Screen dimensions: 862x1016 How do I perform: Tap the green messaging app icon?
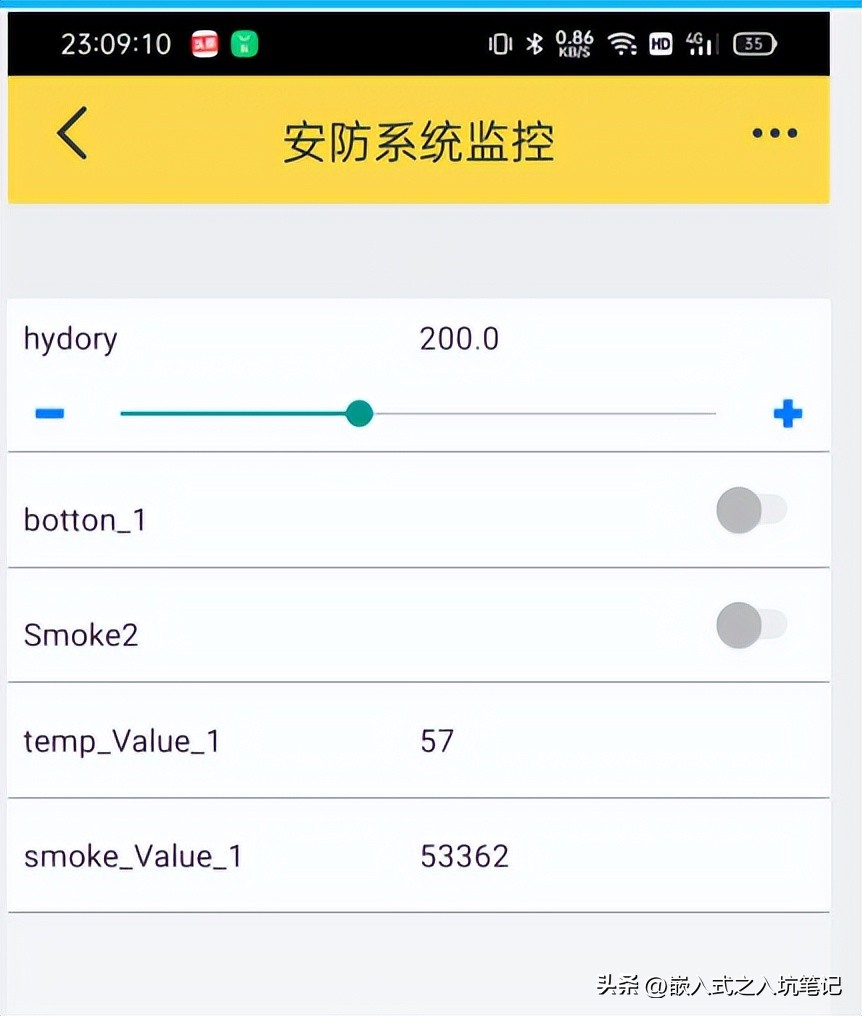point(243,43)
